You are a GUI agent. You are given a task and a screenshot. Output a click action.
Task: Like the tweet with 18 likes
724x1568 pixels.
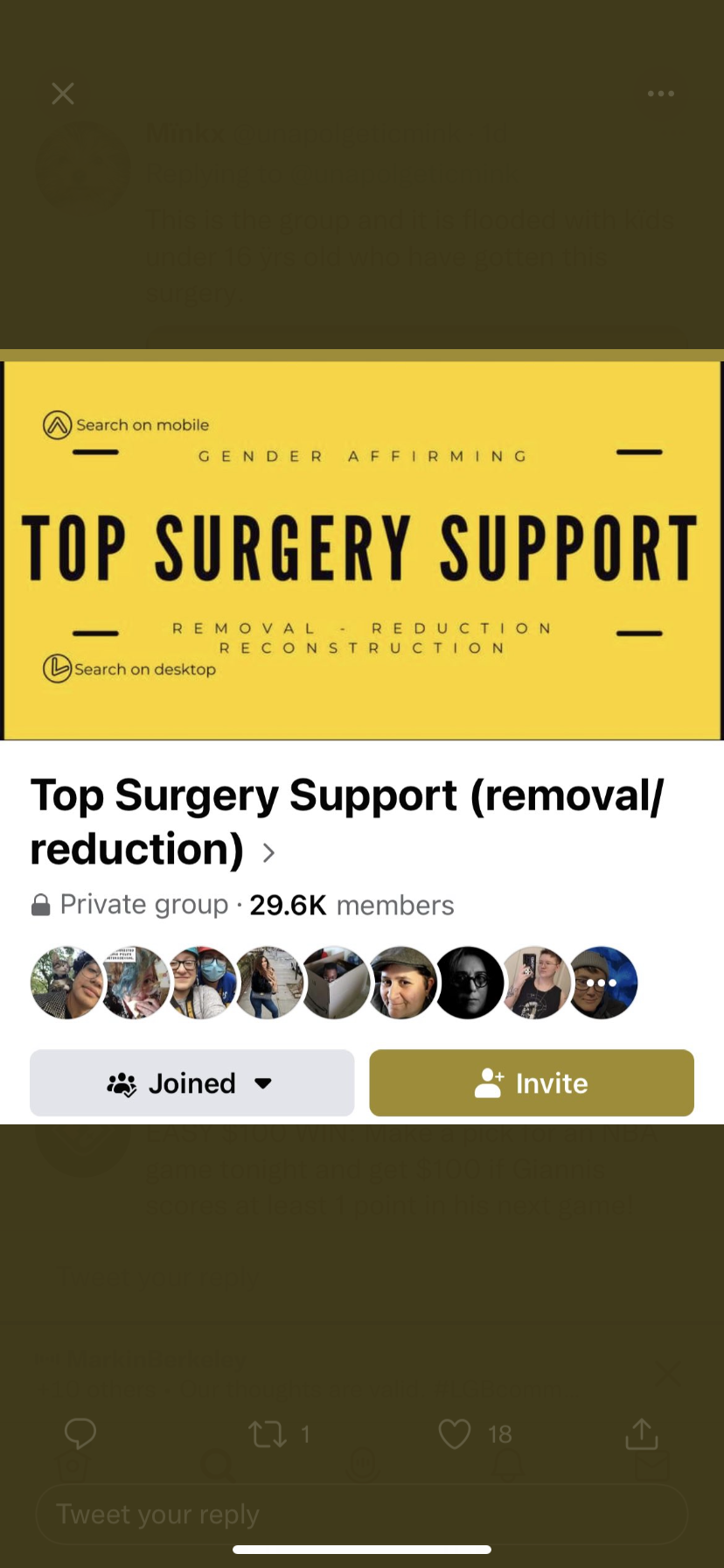pos(455,1434)
